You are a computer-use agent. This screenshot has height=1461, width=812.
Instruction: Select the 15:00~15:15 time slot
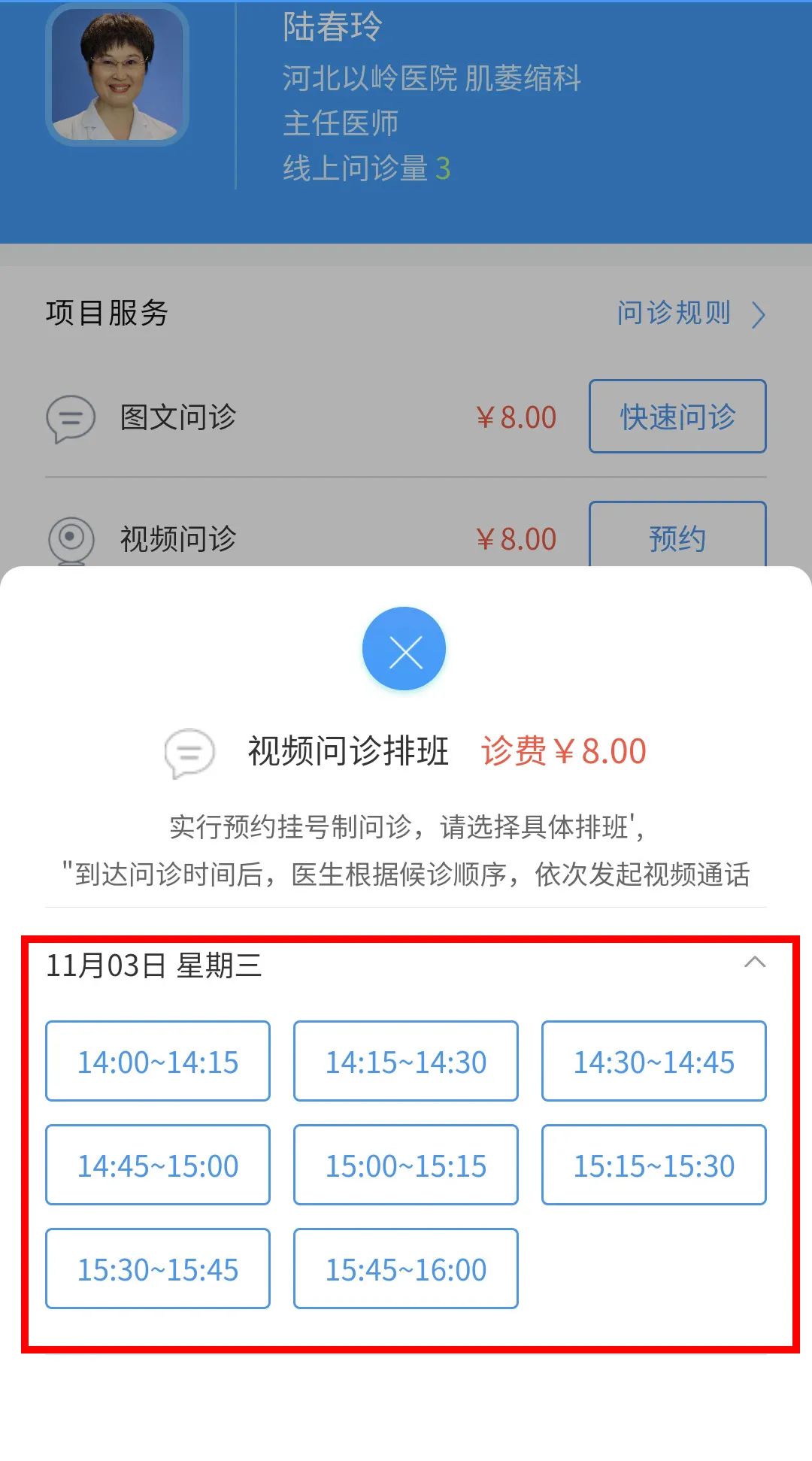[x=406, y=1165]
